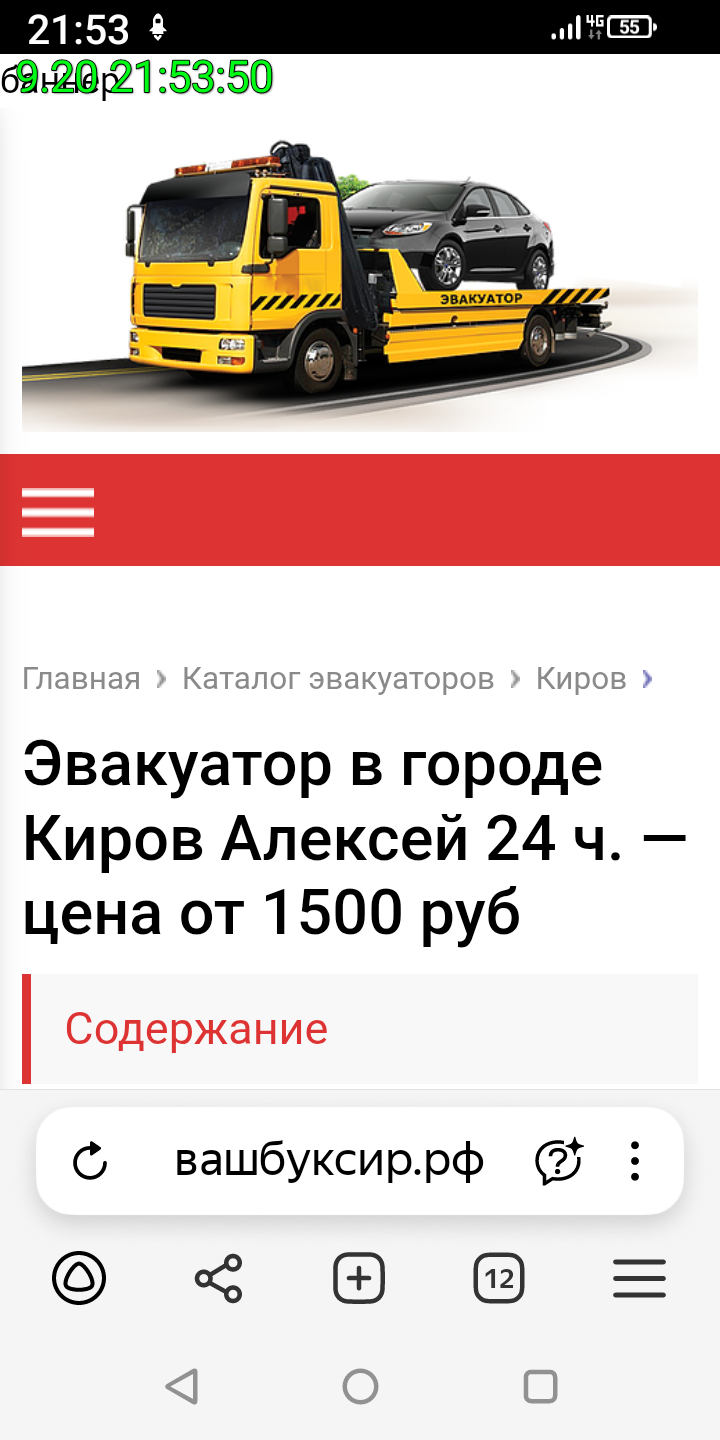The width and height of the screenshot is (720, 1440).
Task: Expand the Содержание table of contents
Action: click(197, 1029)
